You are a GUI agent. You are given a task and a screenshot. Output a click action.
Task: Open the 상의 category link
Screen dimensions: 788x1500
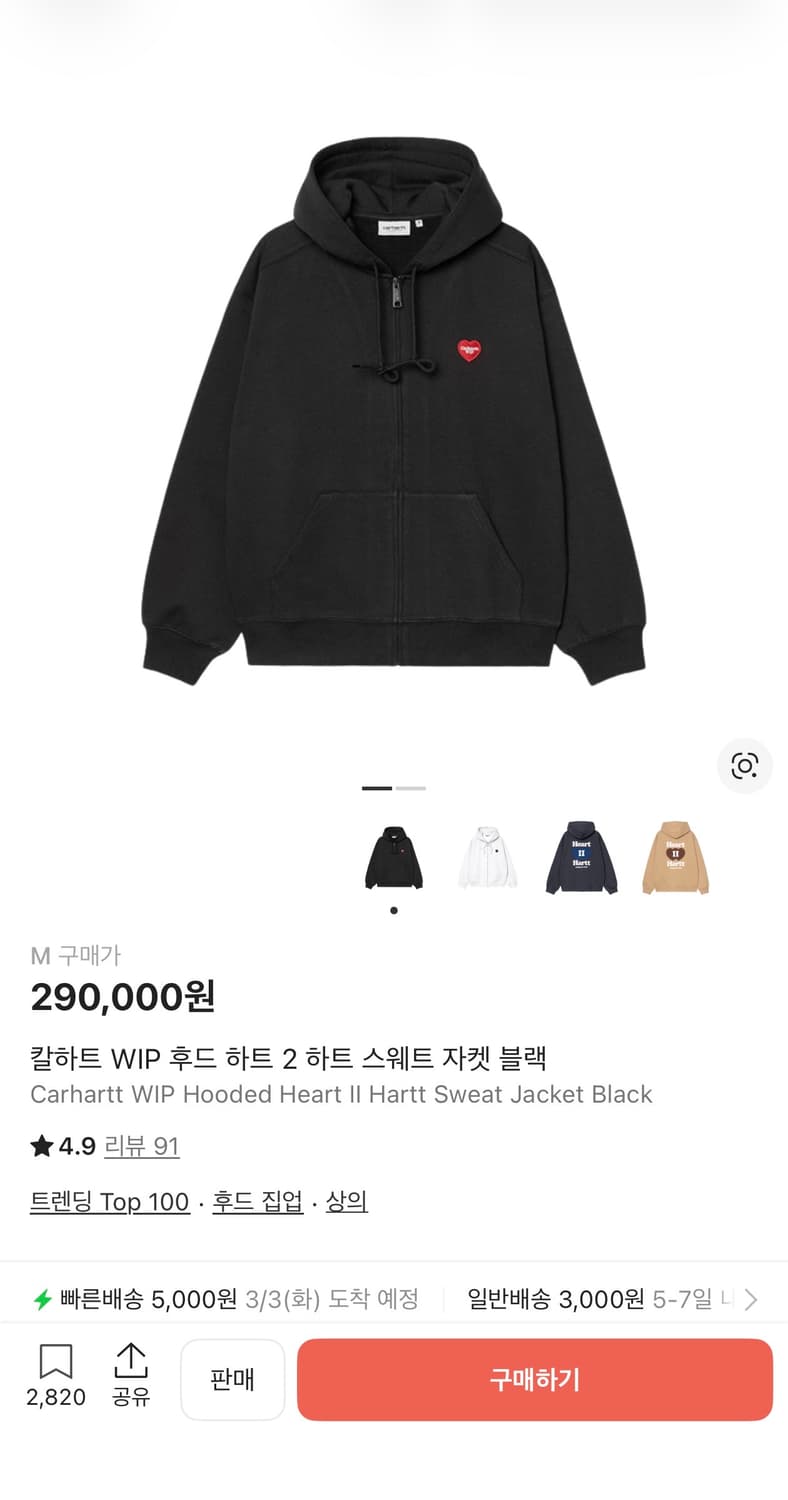(x=347, y=1202)
